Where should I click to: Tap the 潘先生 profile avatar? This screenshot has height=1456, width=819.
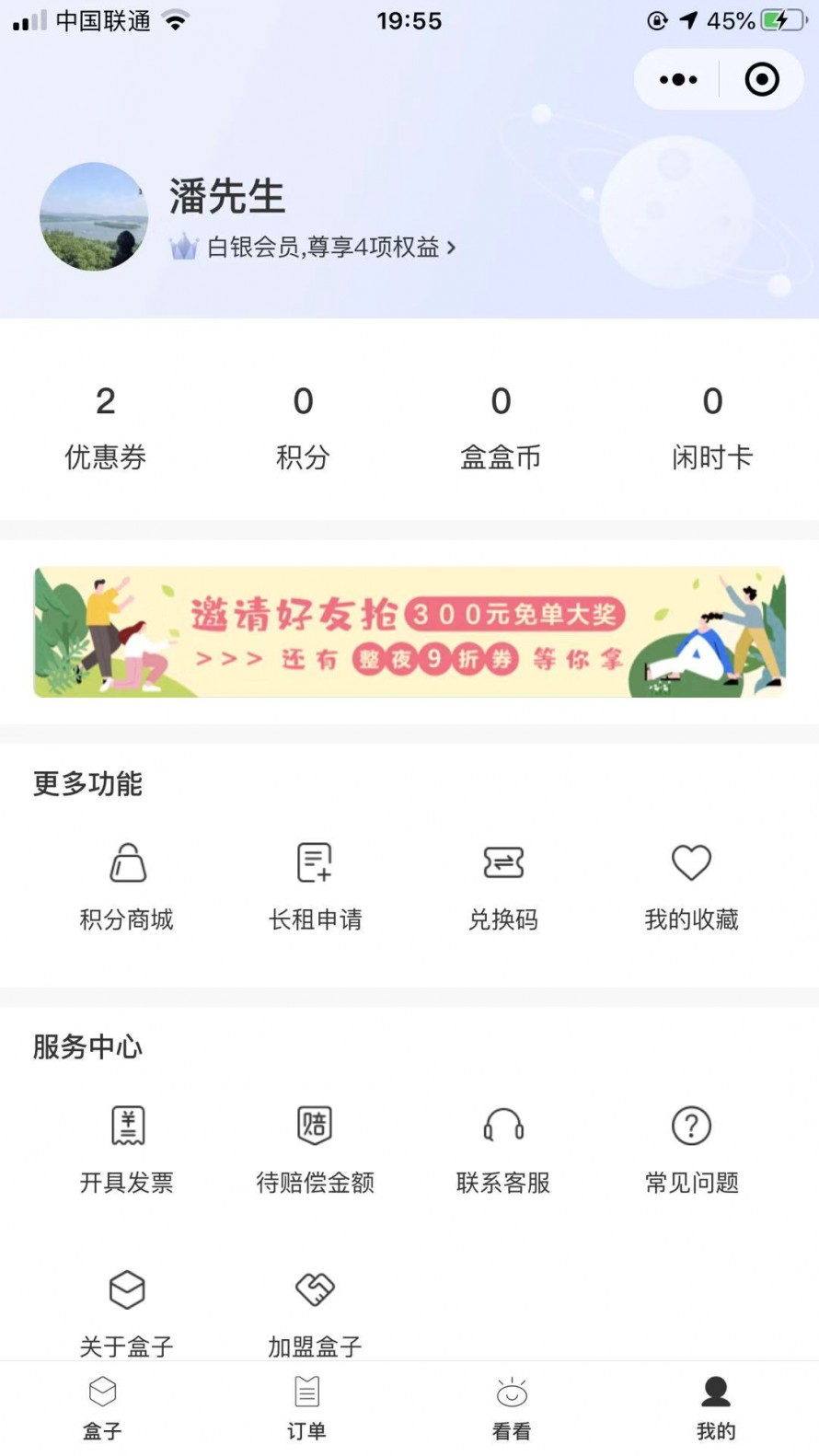[94, 217]
